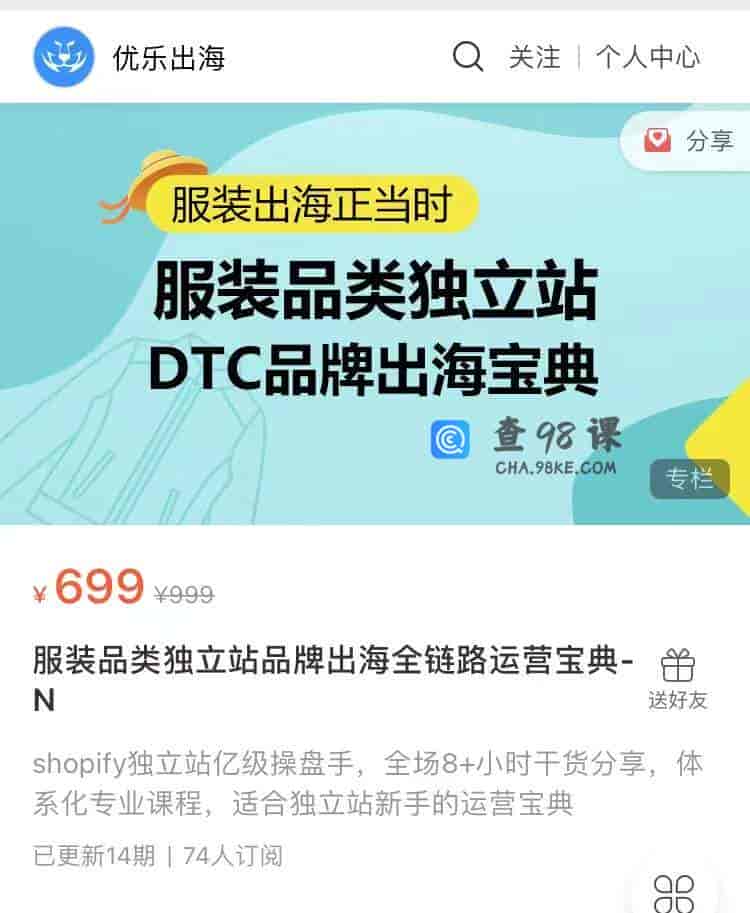Open search with the magnifier icon
750x913 pixels.
pyautogui.click(x=466, y=56)
